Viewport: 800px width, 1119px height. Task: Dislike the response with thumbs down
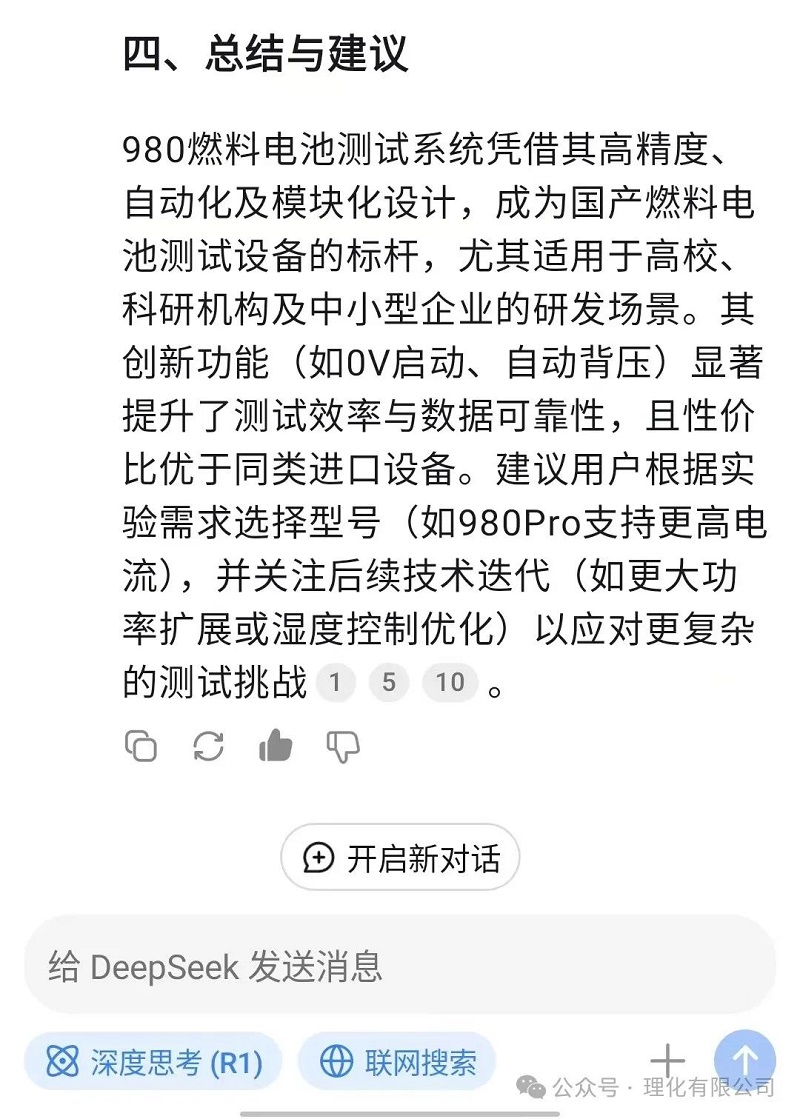(343, 747)
